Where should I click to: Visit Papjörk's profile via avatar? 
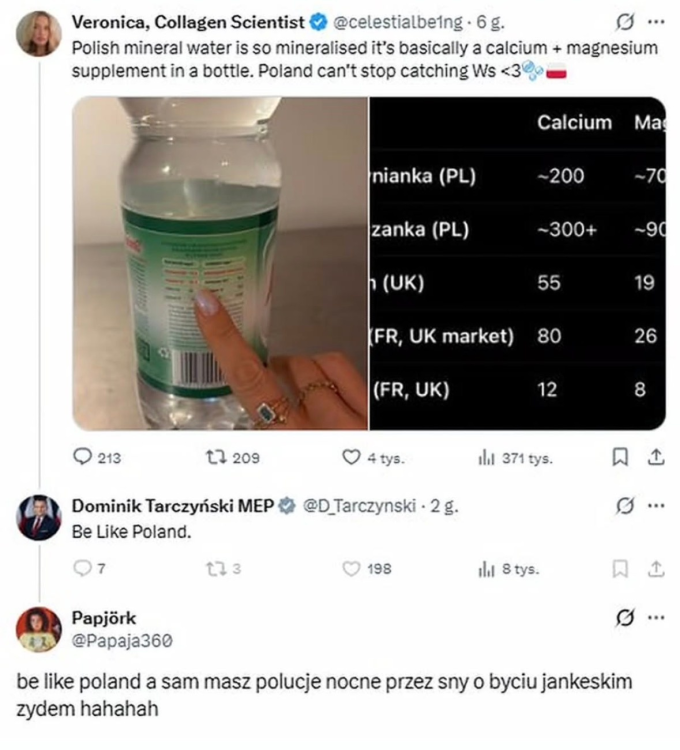point(39,629)
